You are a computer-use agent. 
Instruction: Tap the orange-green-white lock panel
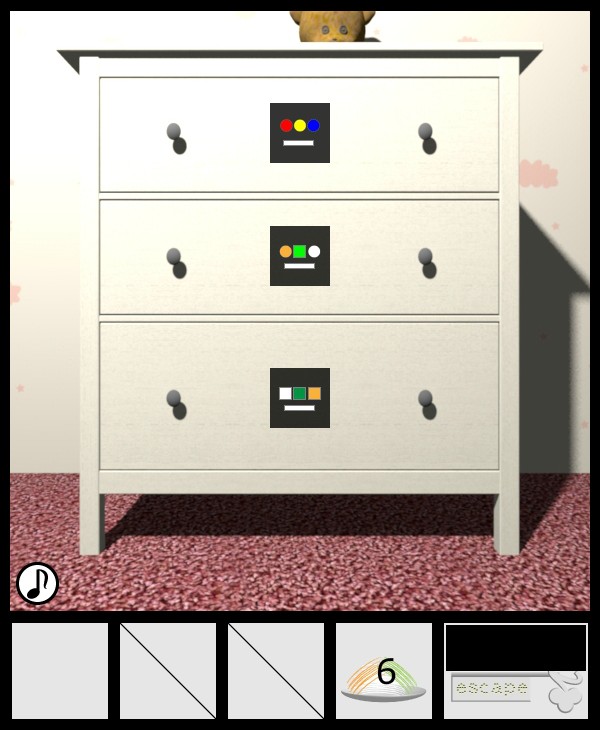pos(300,256)
